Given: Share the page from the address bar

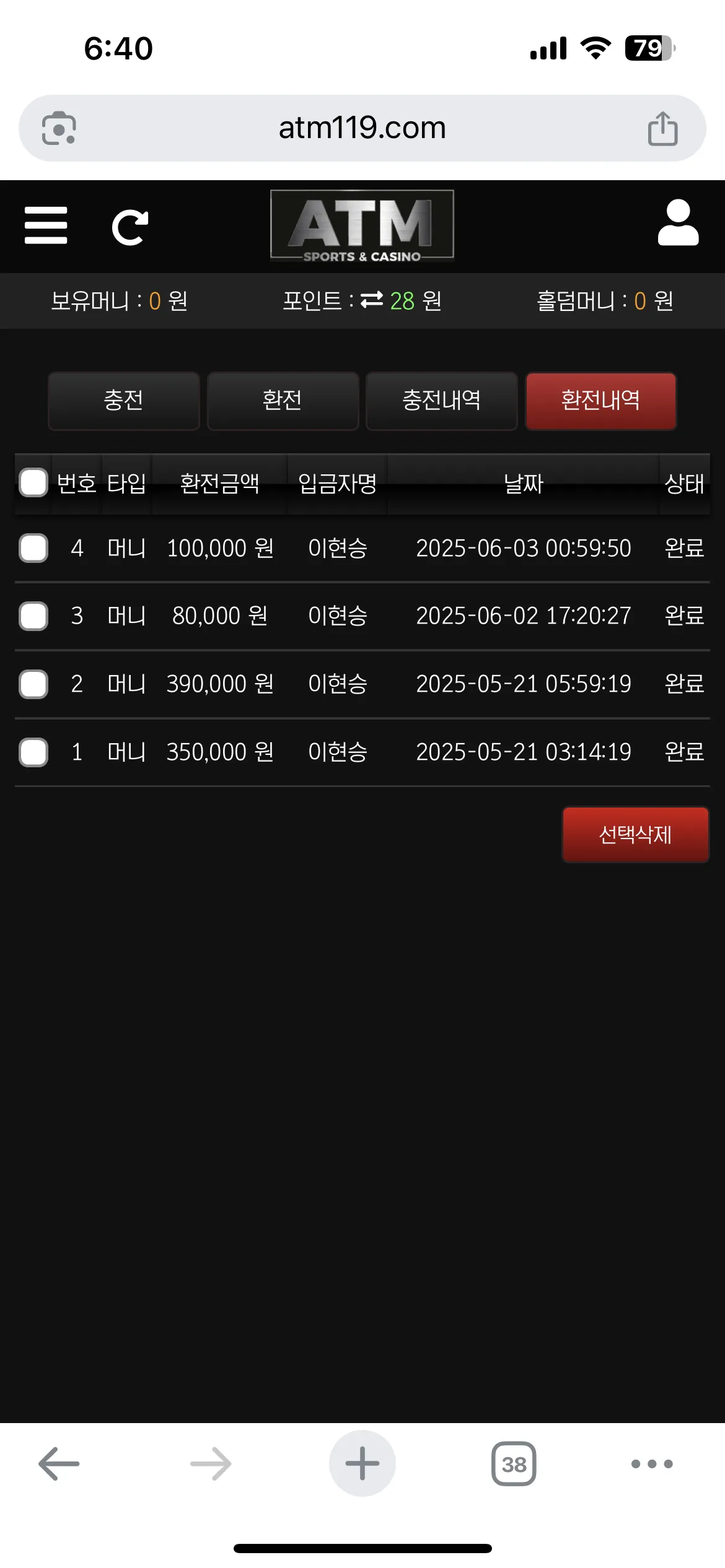Looking at the screenshot, I should (x=662, y=128).
